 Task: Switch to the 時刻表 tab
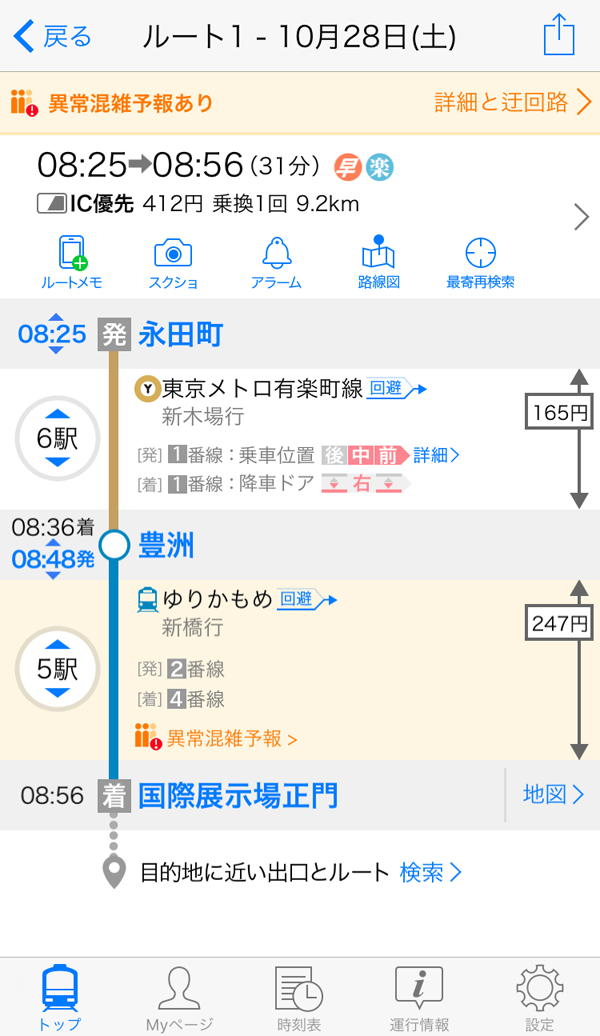tap(299, 998)
